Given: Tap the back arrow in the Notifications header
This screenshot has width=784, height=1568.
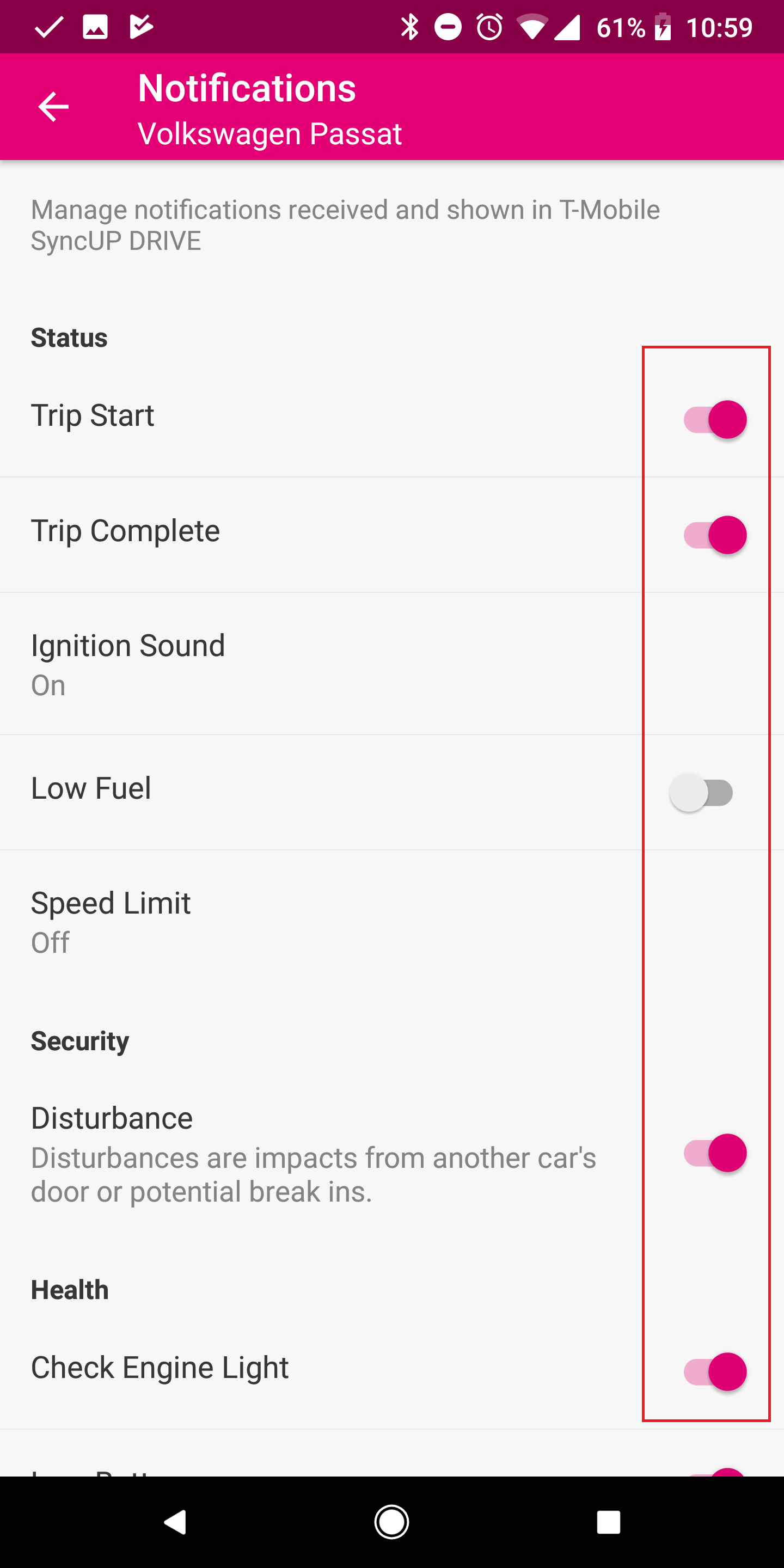Looking at the screenshot, I should tap(53, 107).
